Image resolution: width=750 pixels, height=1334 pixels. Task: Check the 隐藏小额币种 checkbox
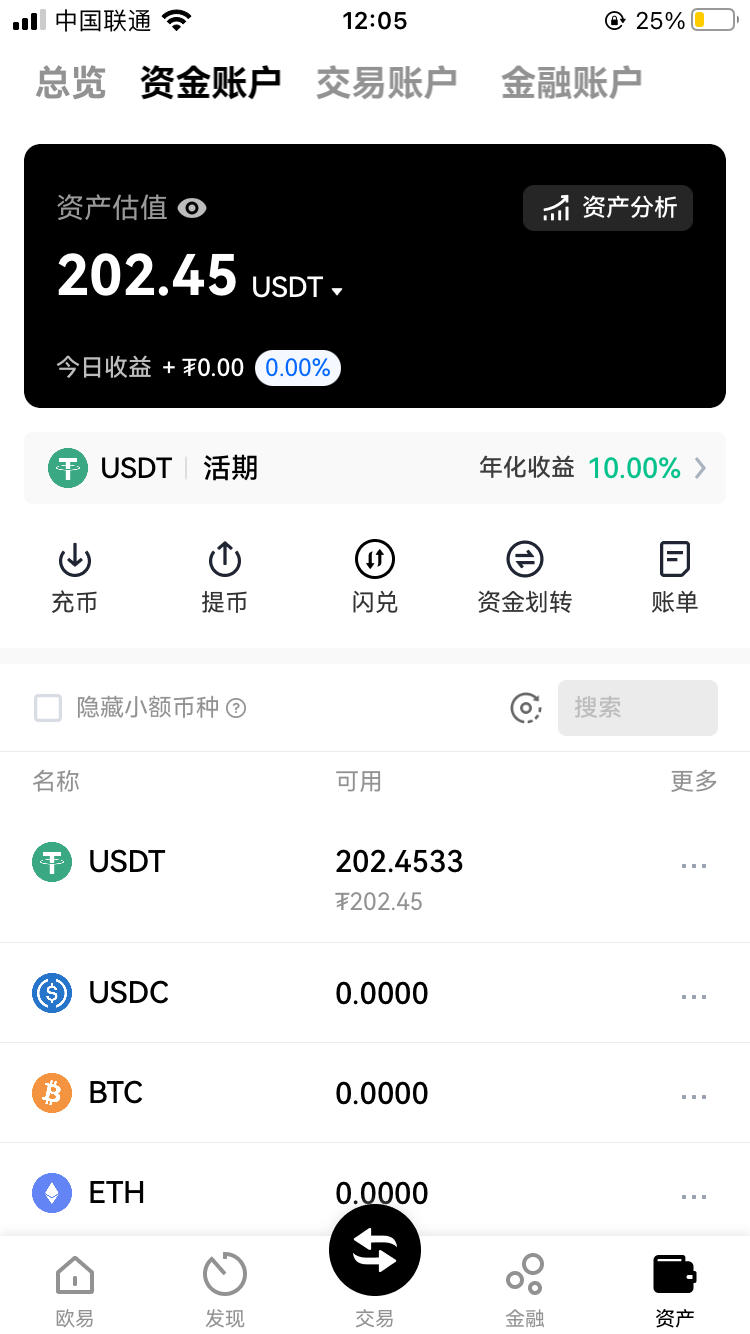pyautogui.click(x=48, y=708)
